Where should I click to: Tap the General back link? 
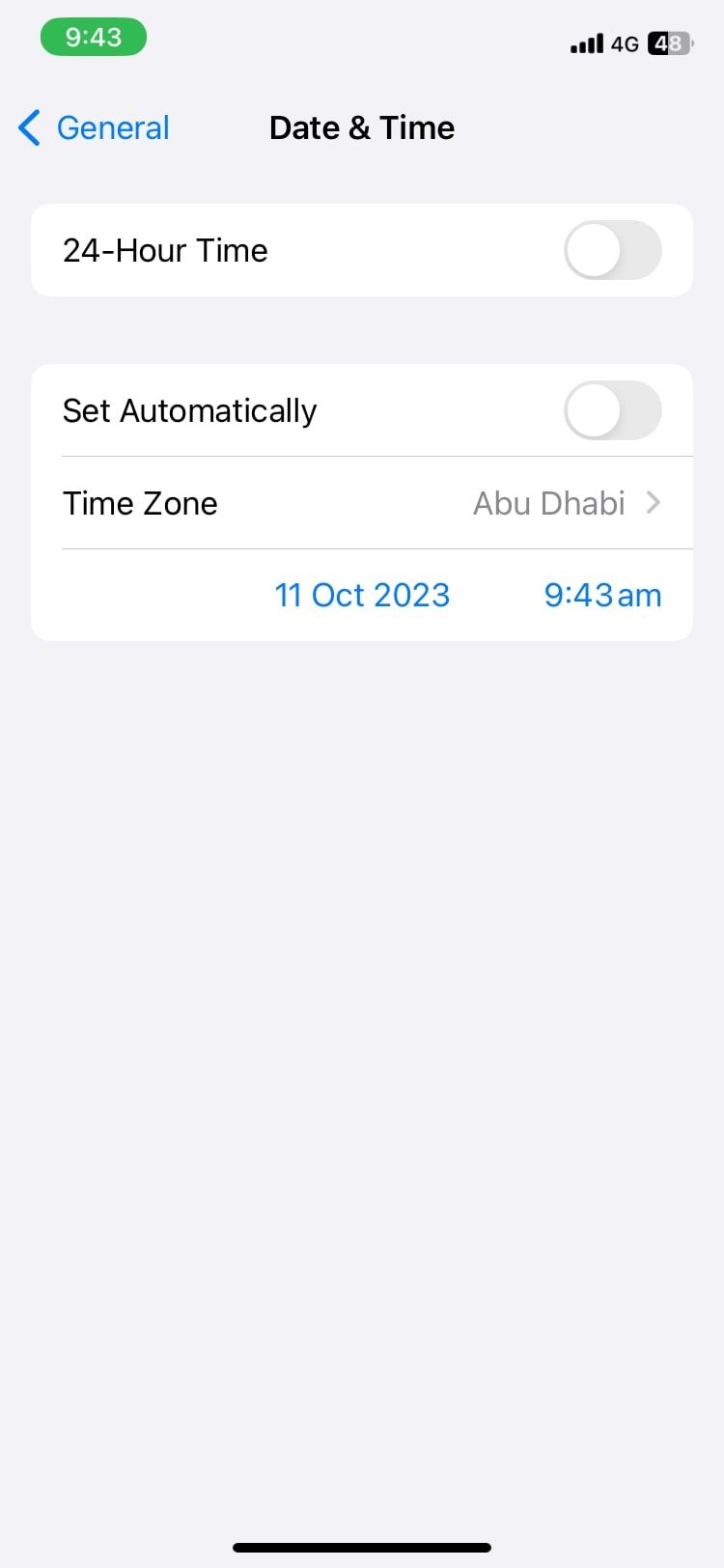[113, 126]
